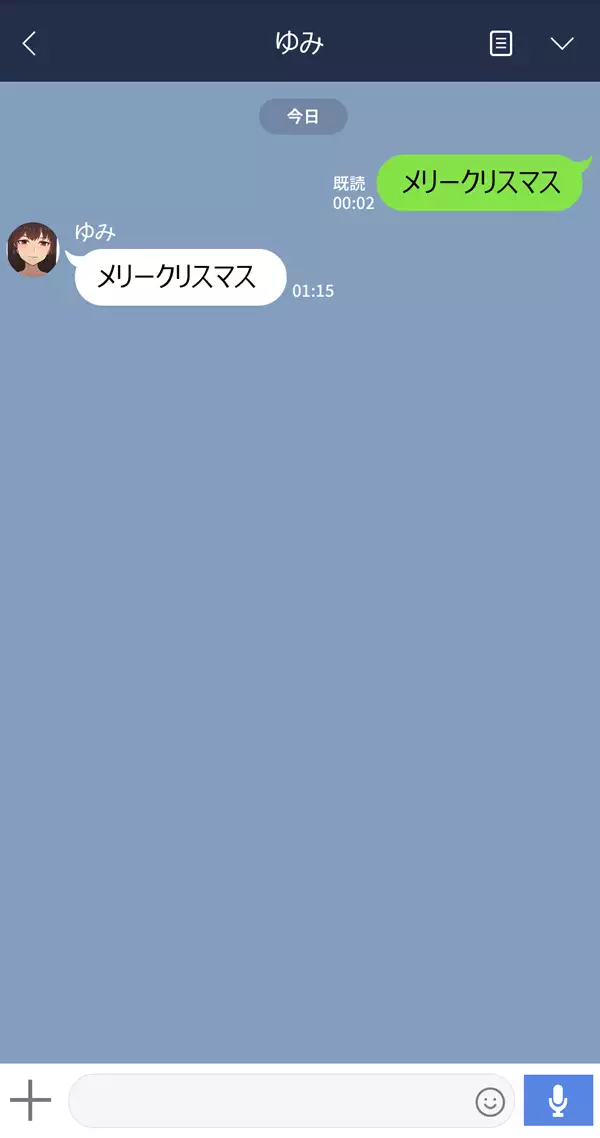Go back from the ゆみ chat

[x=29, y=43]
